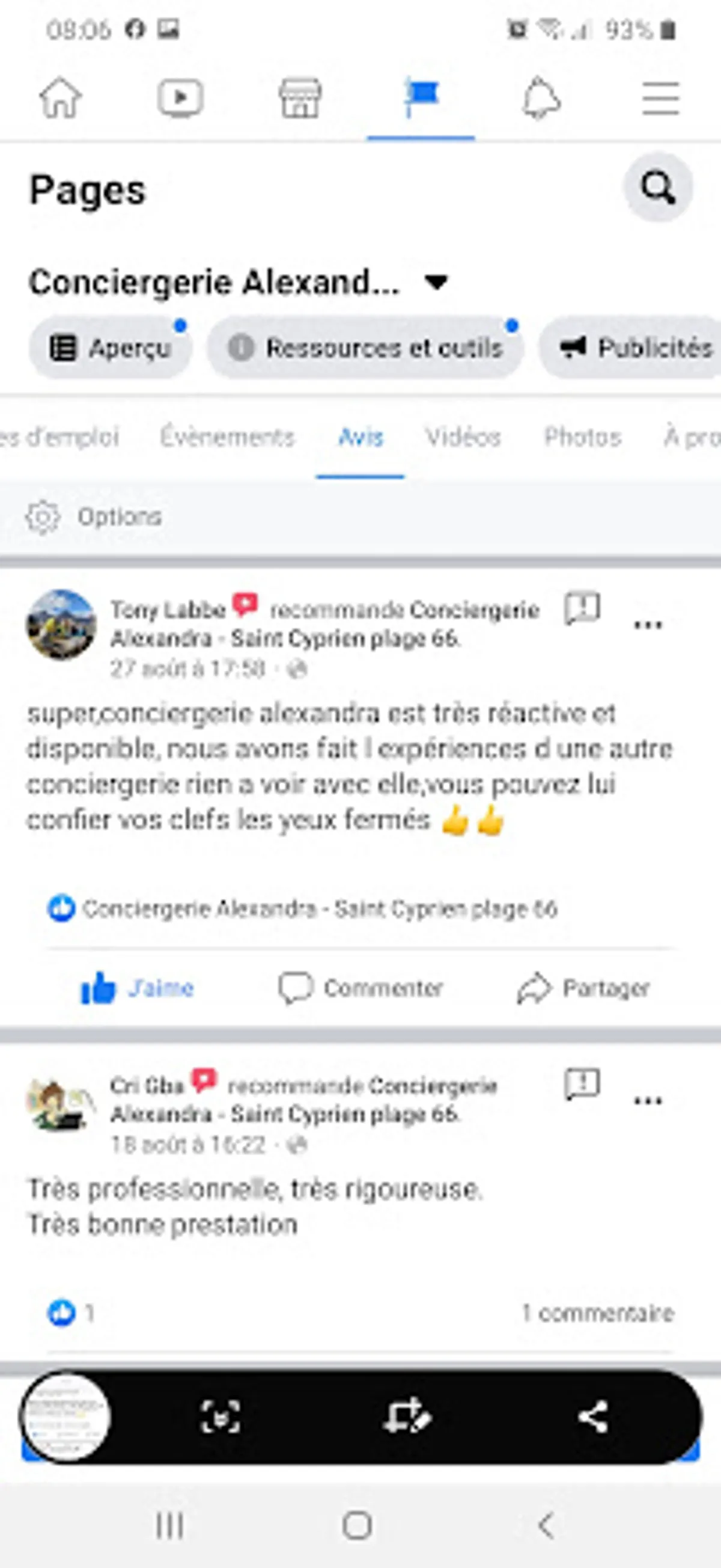721x1568 pixels.
Task: Report Cri Gba's recommendation via flag icon
Action: point(582,1084)
